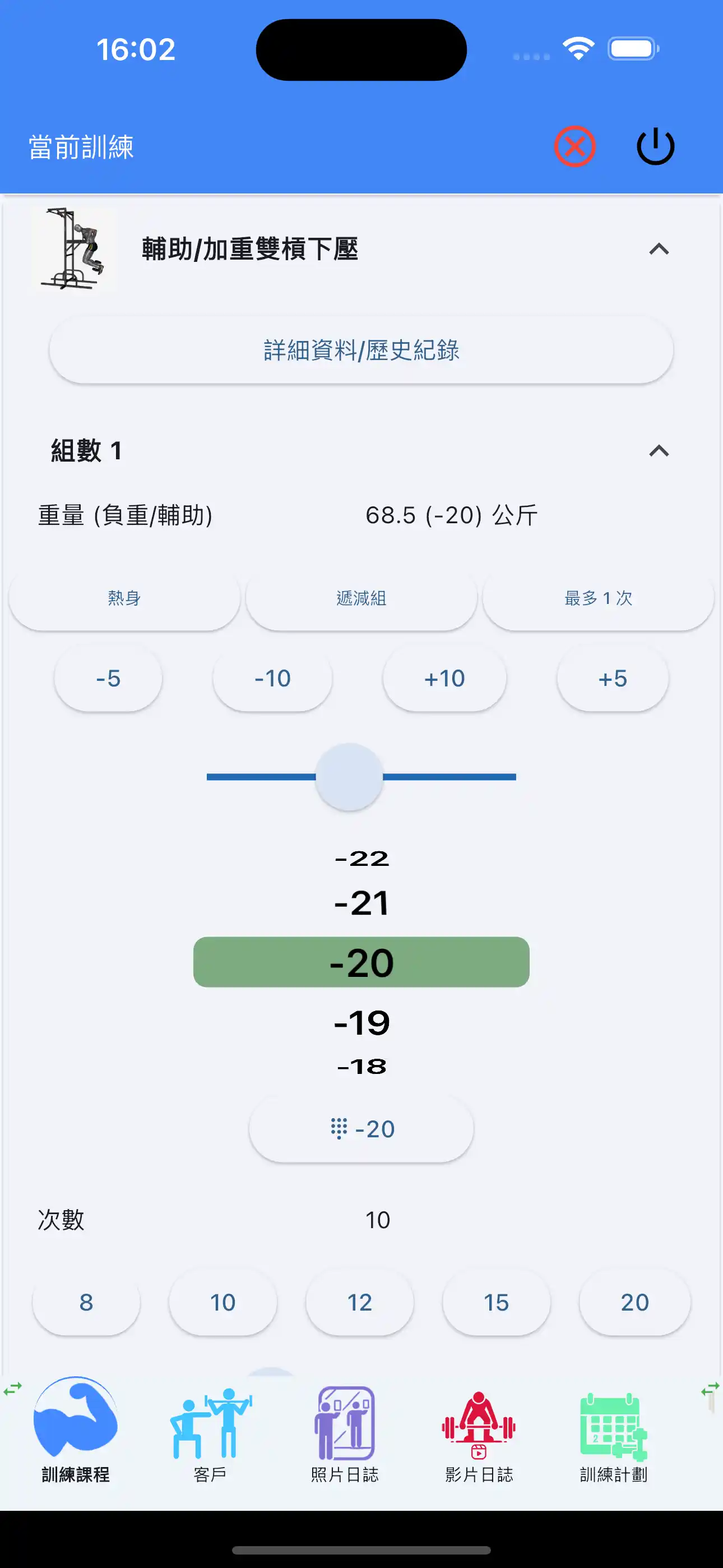The height and width of the screenshot is (1568, 723).
Task: Open the numeric keypad via -20 button
Action: point(360,1128)
